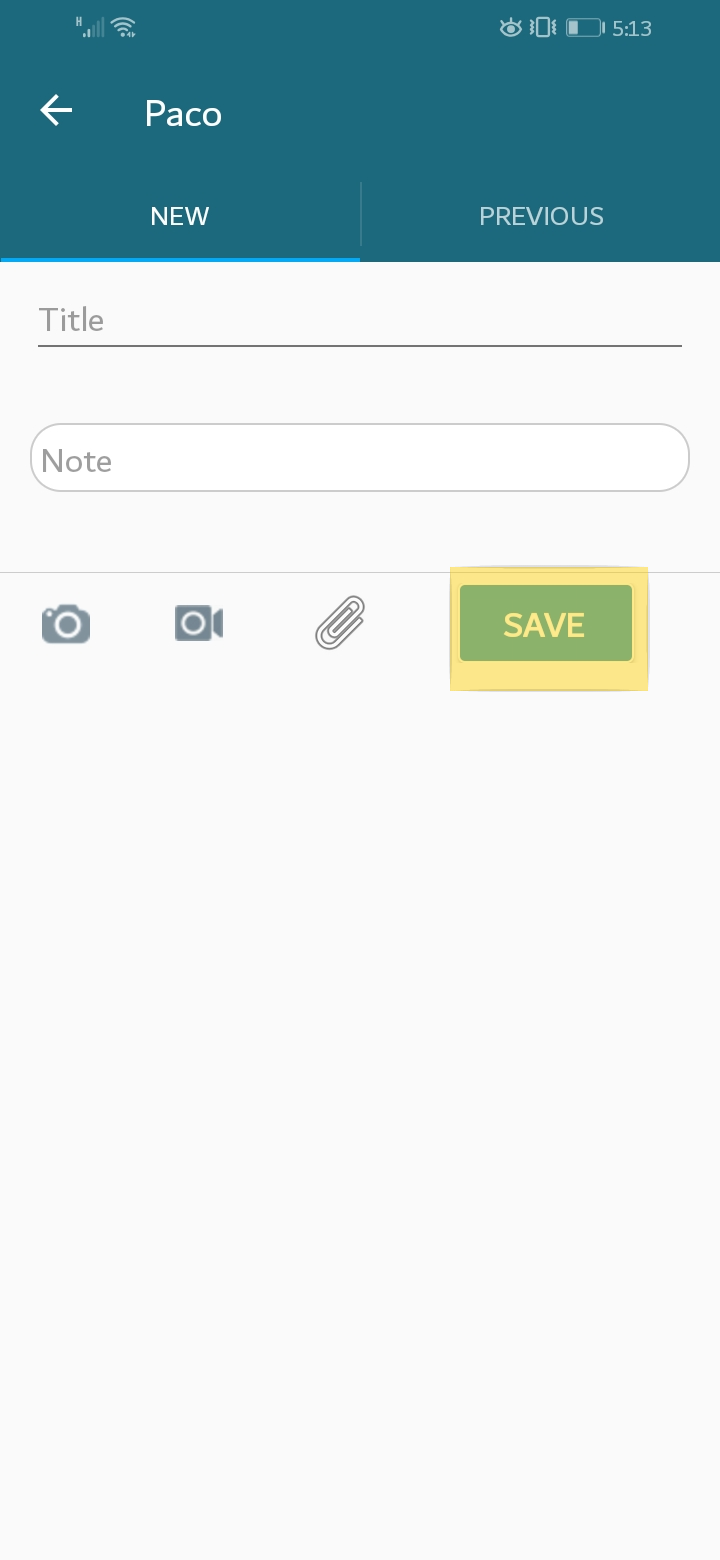The image size is (720, 1560).
Task: Add a photo with the camera icon
Action: (x=66, y=624)
